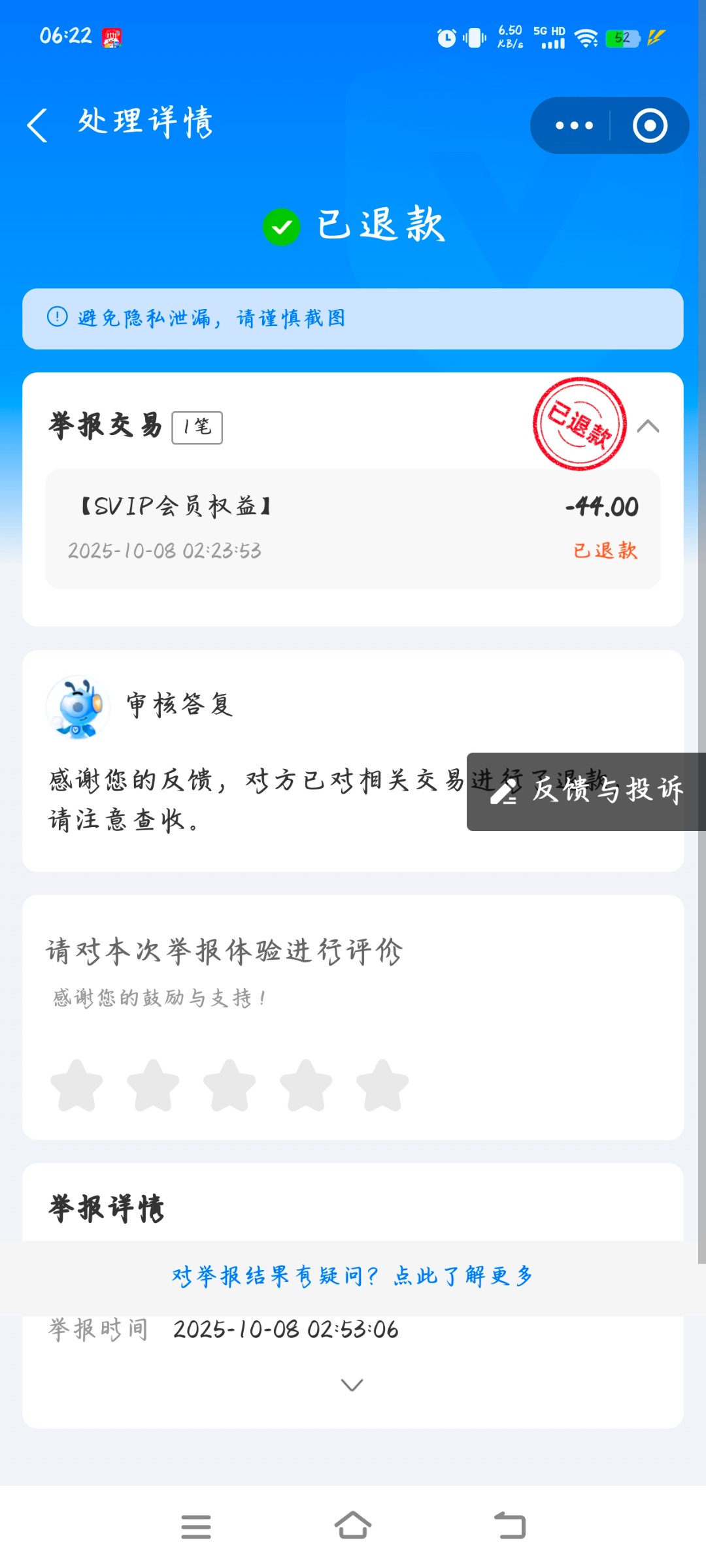Open 对举报结果有疑问？点此了解更多 link

point(353,1276)
